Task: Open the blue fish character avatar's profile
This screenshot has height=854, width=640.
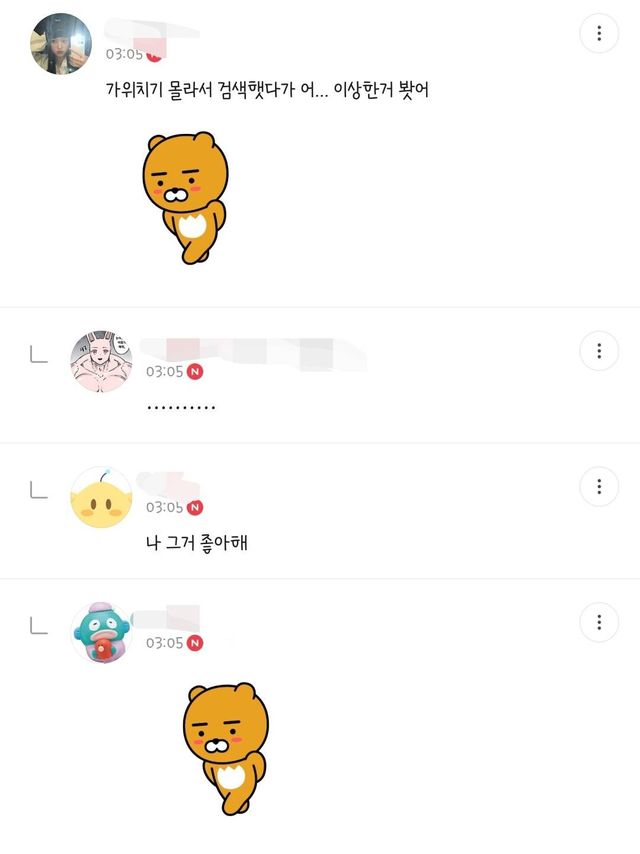Action: [101, 633]
